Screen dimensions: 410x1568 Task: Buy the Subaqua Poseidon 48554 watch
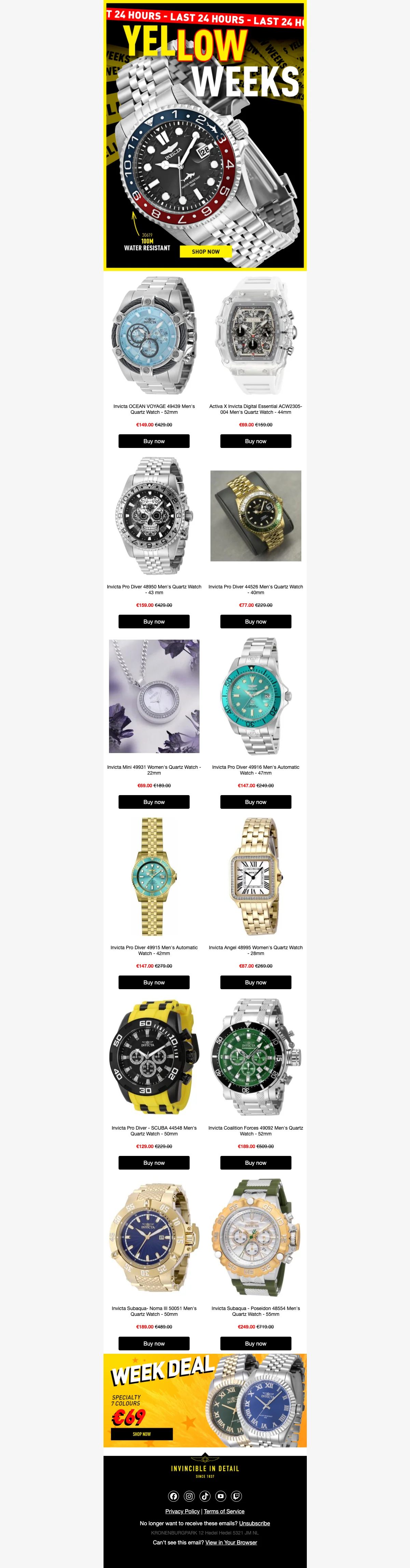pos(256,1344)
